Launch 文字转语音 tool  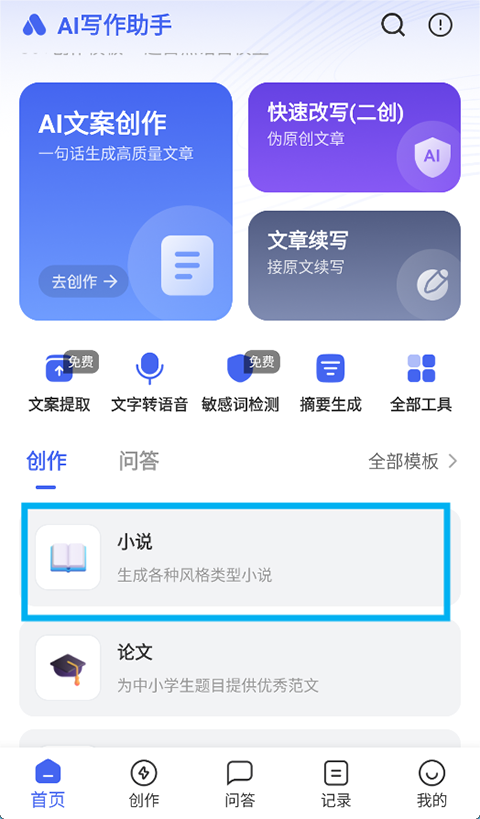click(149, 382)
